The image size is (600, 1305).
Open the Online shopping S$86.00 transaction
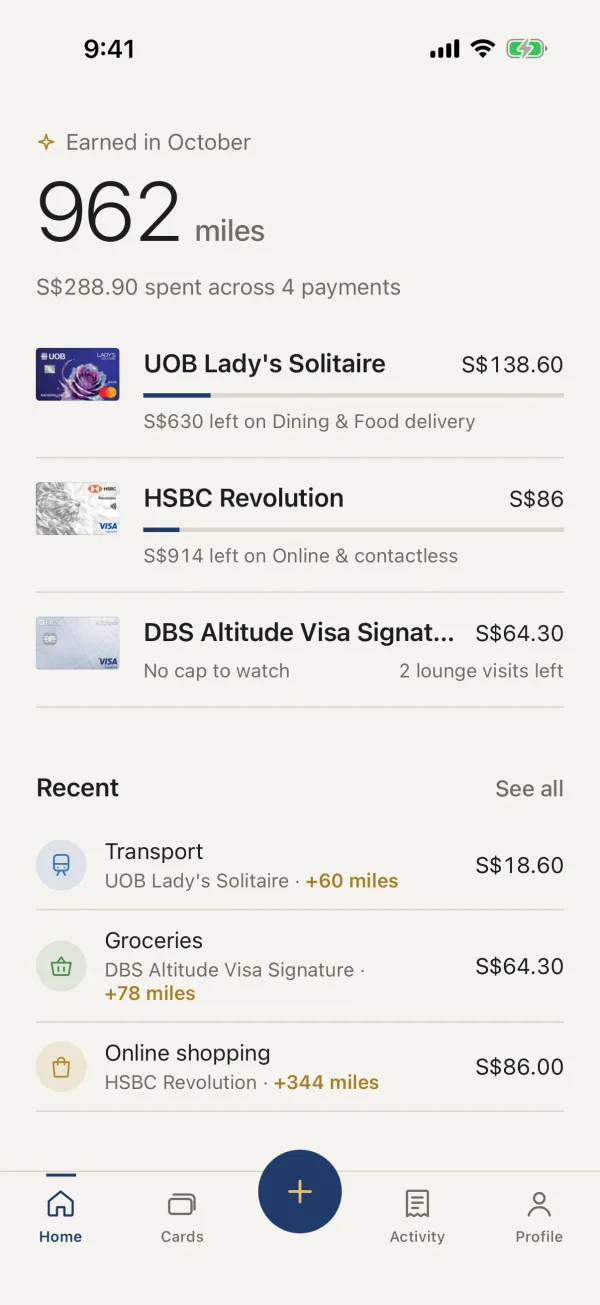tap(300, 1067)
